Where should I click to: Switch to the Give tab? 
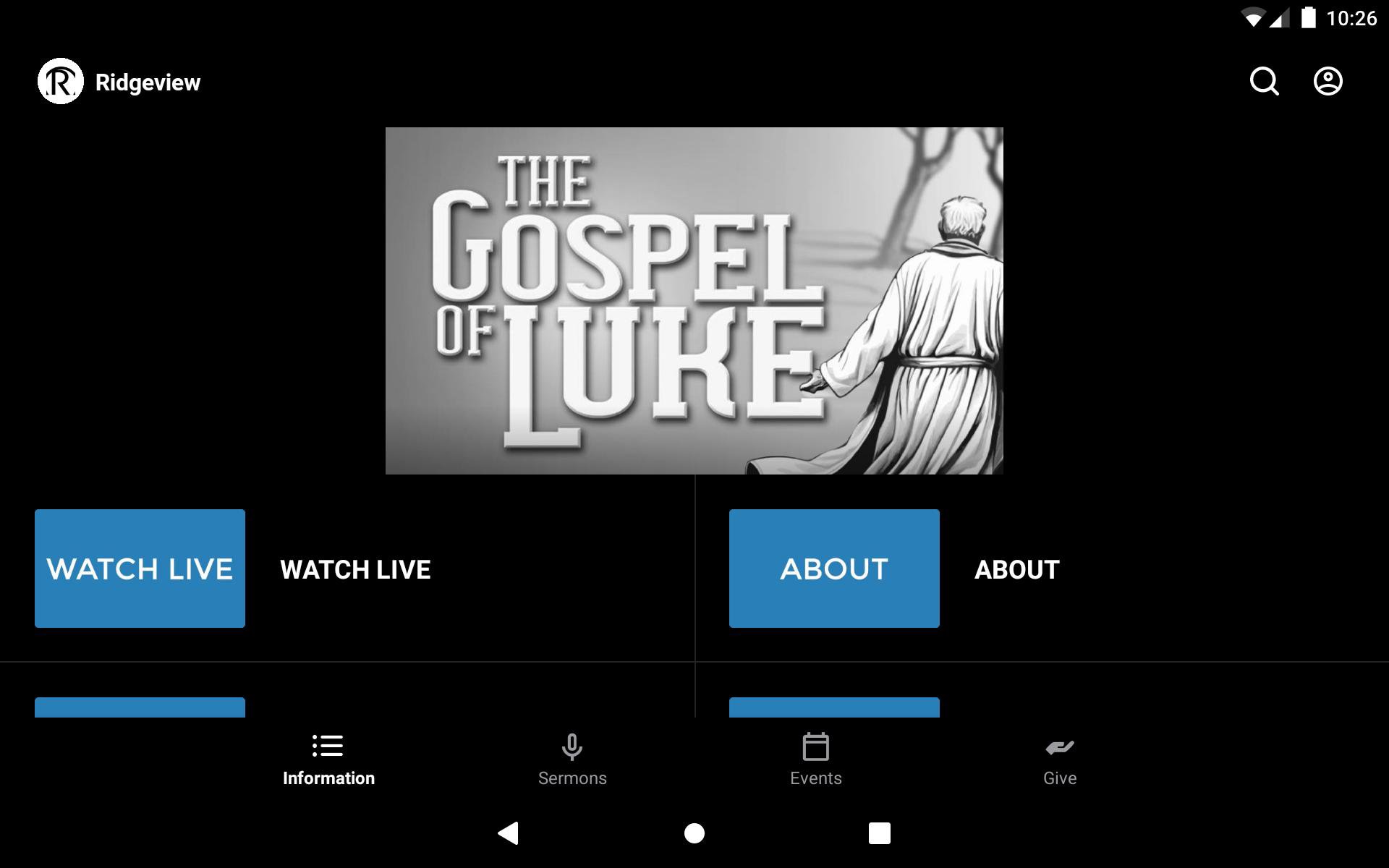pos(1059,759)
